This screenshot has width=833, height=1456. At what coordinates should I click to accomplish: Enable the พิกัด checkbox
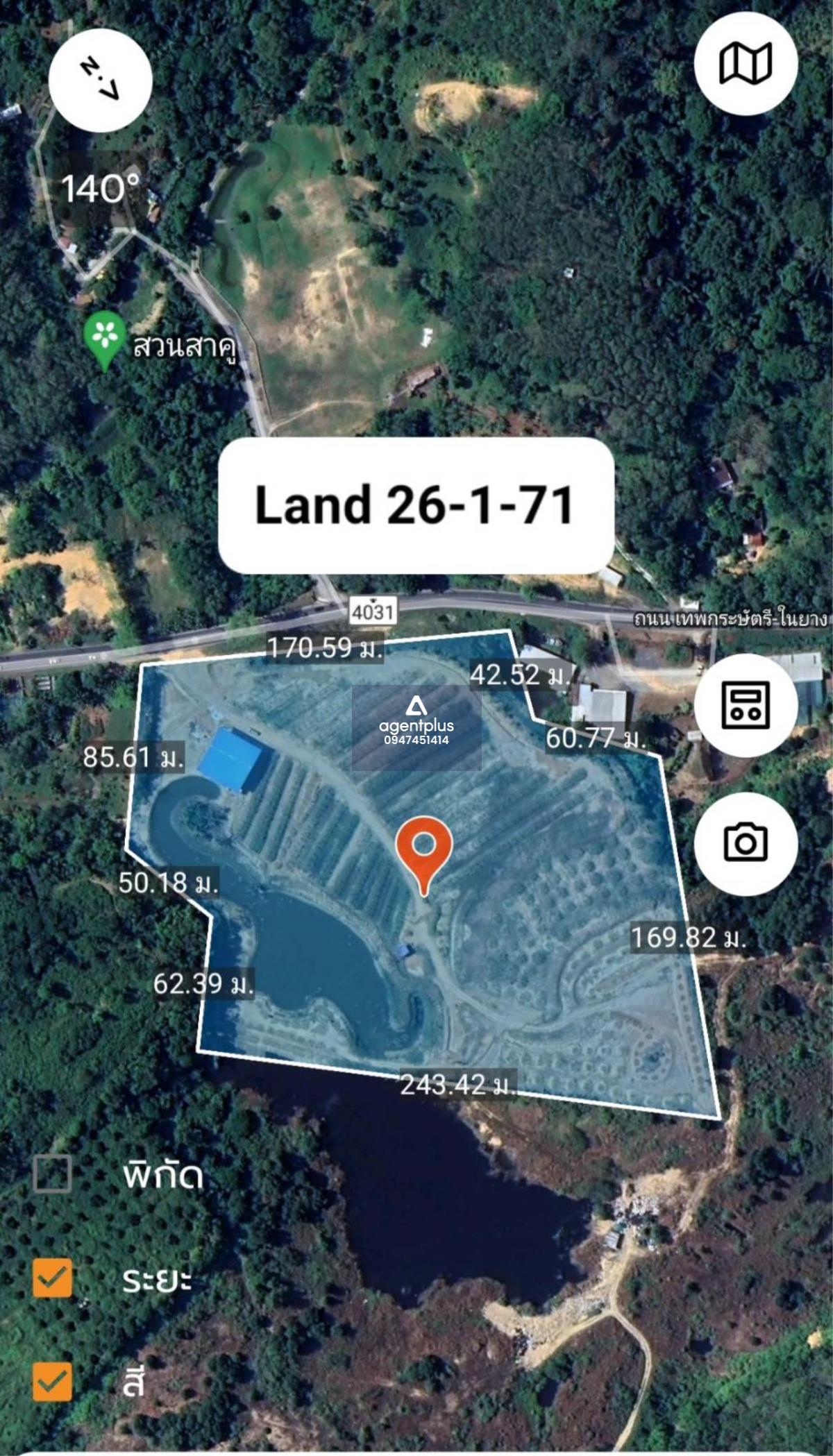pyautogui.click(x=52, y=1174)
